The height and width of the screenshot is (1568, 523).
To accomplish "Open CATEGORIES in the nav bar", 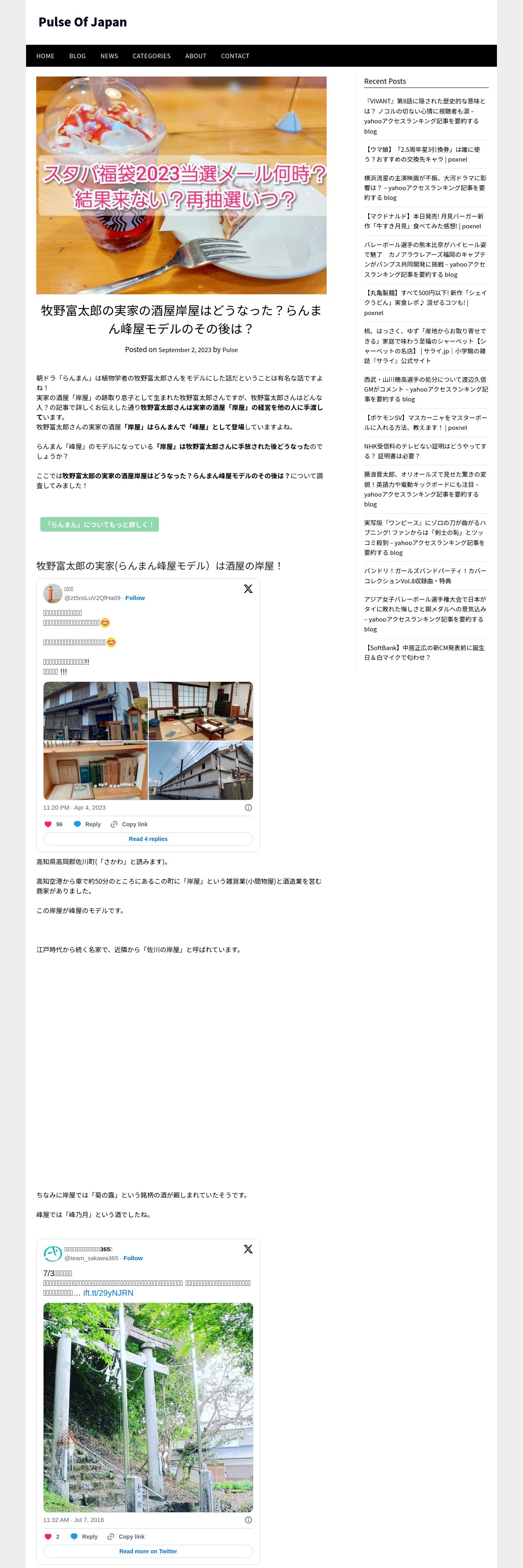I will click(152, 56).
